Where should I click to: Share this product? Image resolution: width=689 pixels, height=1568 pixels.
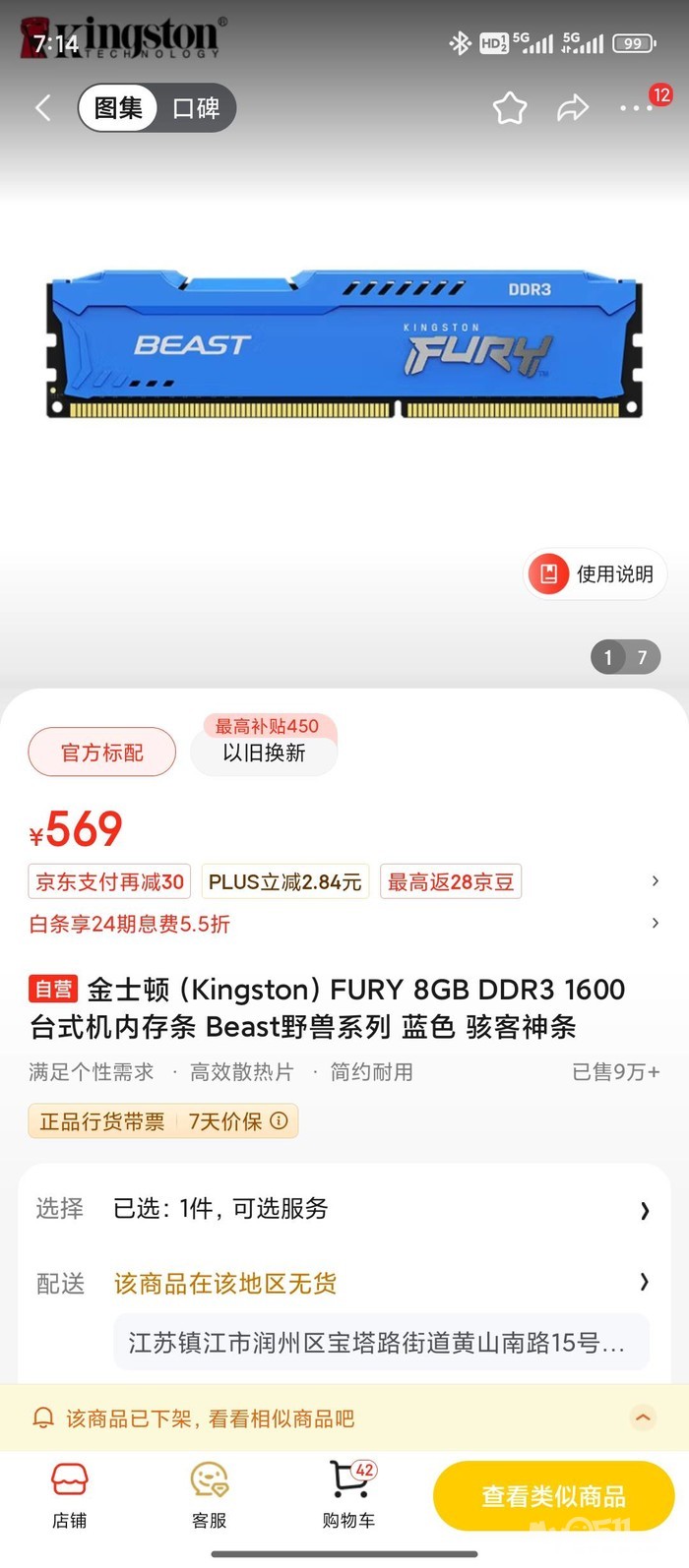pos(572,107)
